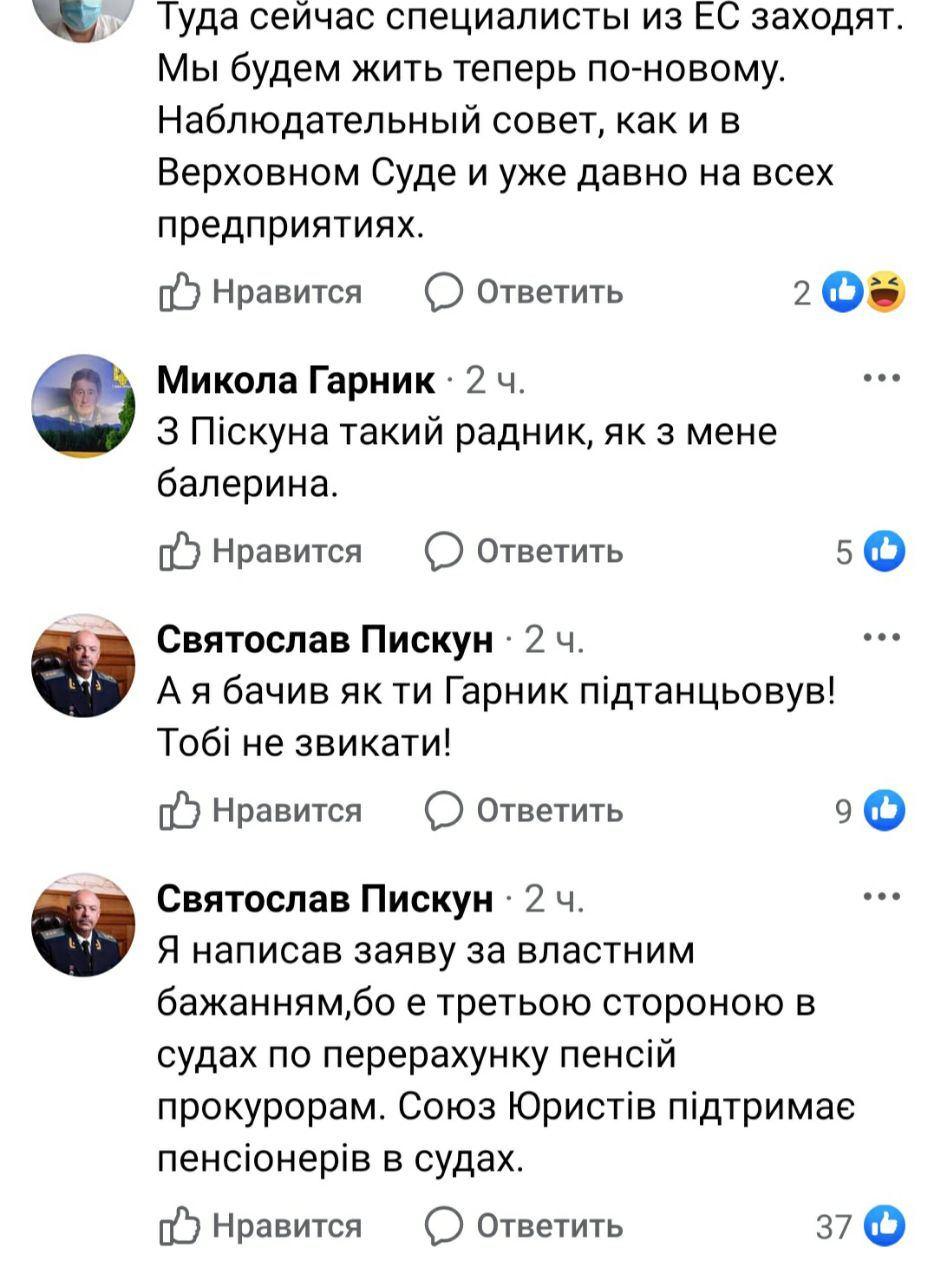Like the comment starting with 'А я бачив'

pos(261,810)
